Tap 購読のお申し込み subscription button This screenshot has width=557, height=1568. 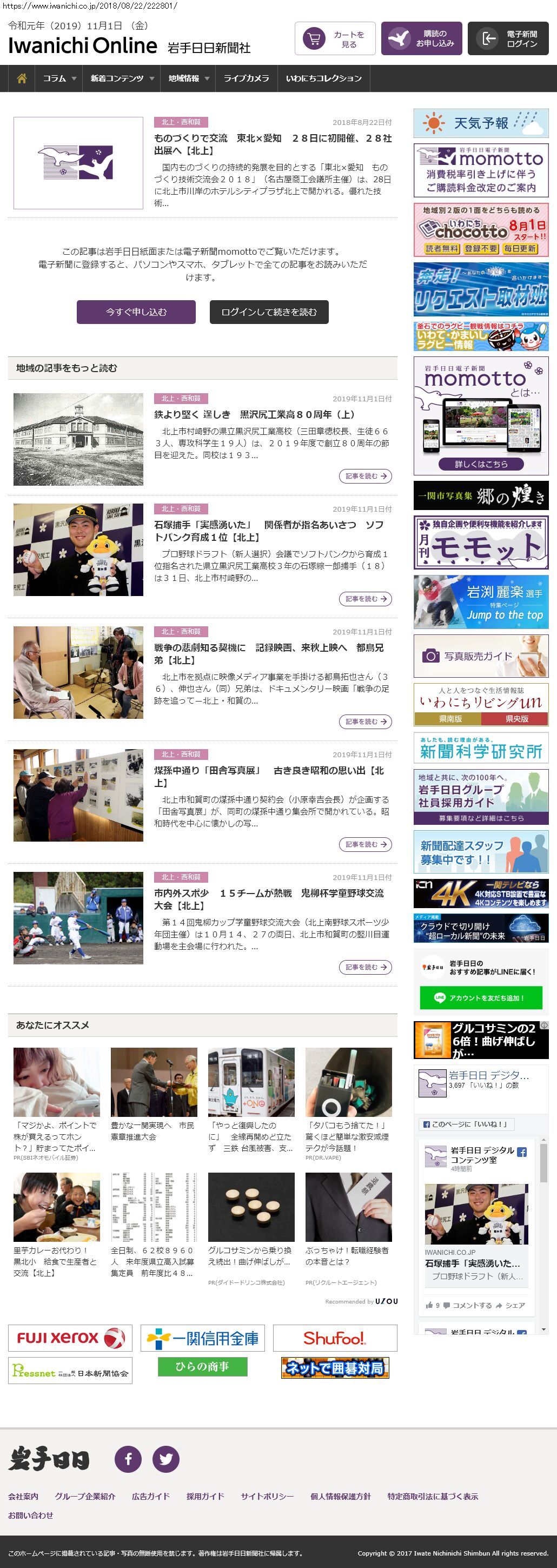point(421,39)
